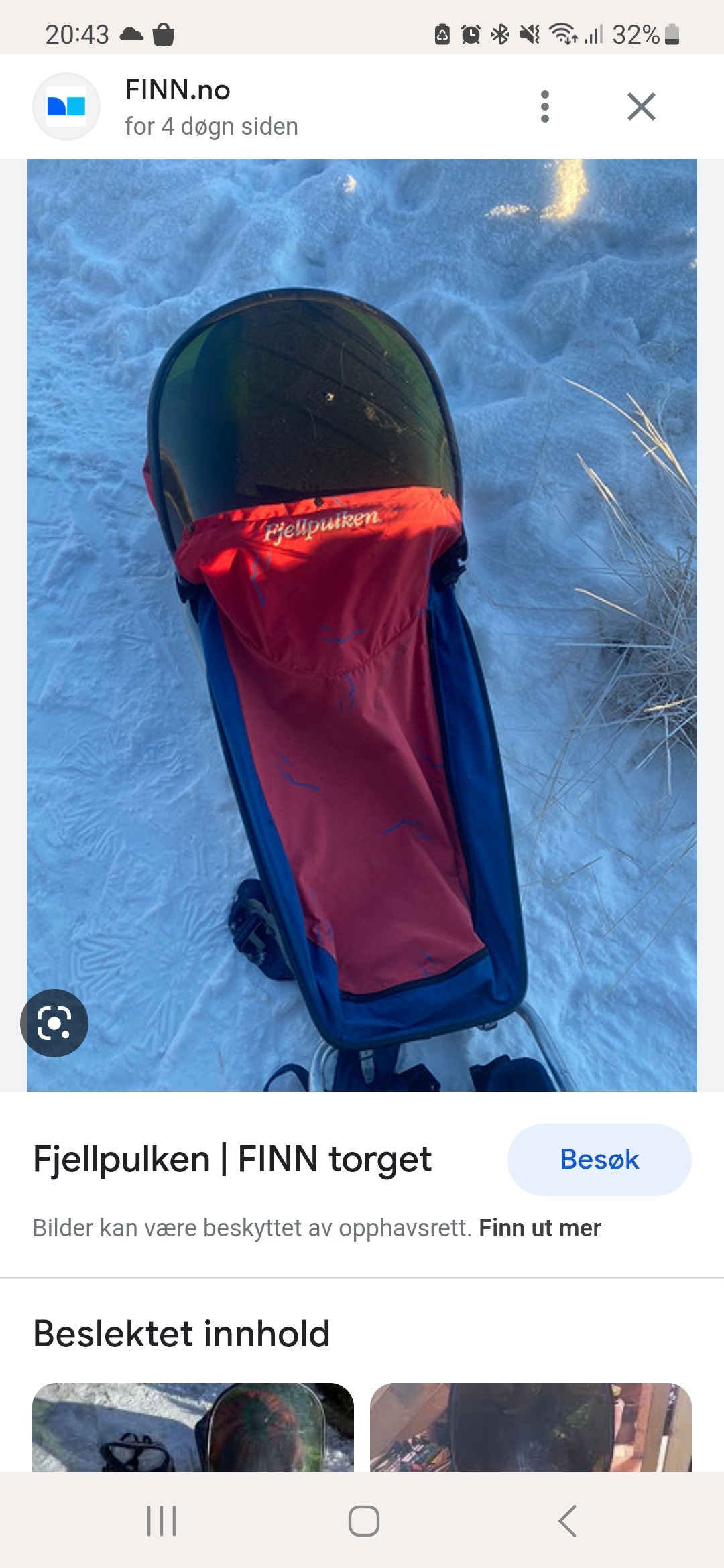This screenshot has height=1568, width=724.
Task: Go back with system back button
Action: click(567, 1520)
